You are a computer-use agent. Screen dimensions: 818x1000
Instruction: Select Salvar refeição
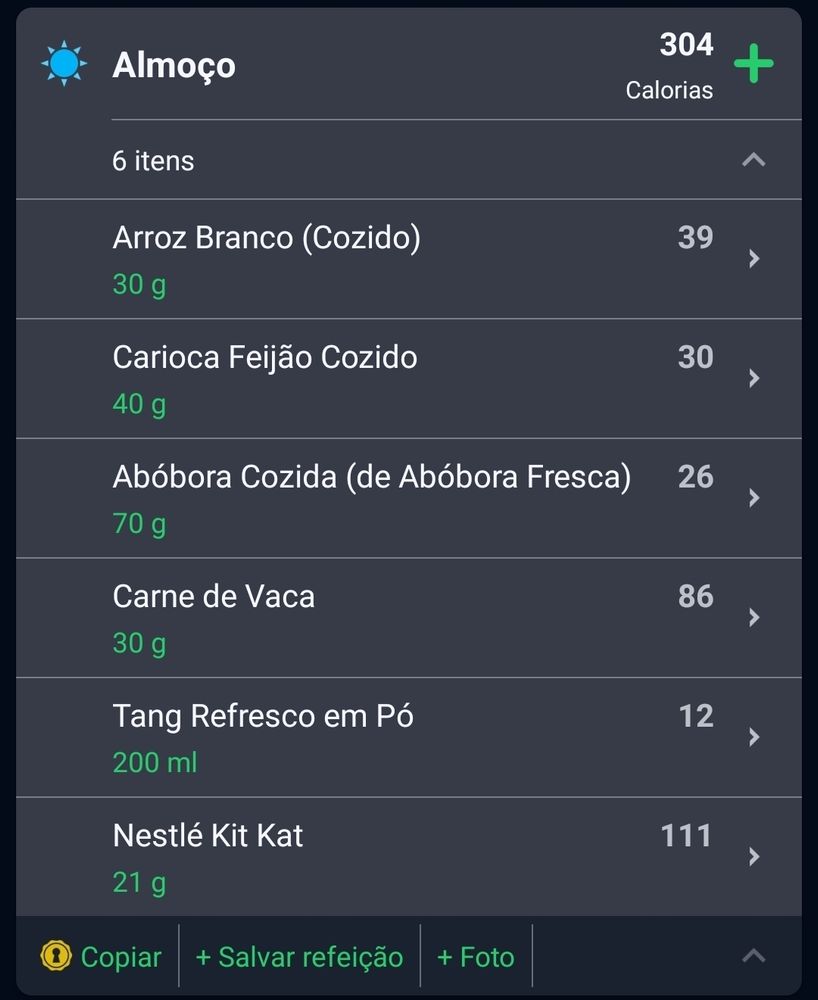[x=299, y=957]
